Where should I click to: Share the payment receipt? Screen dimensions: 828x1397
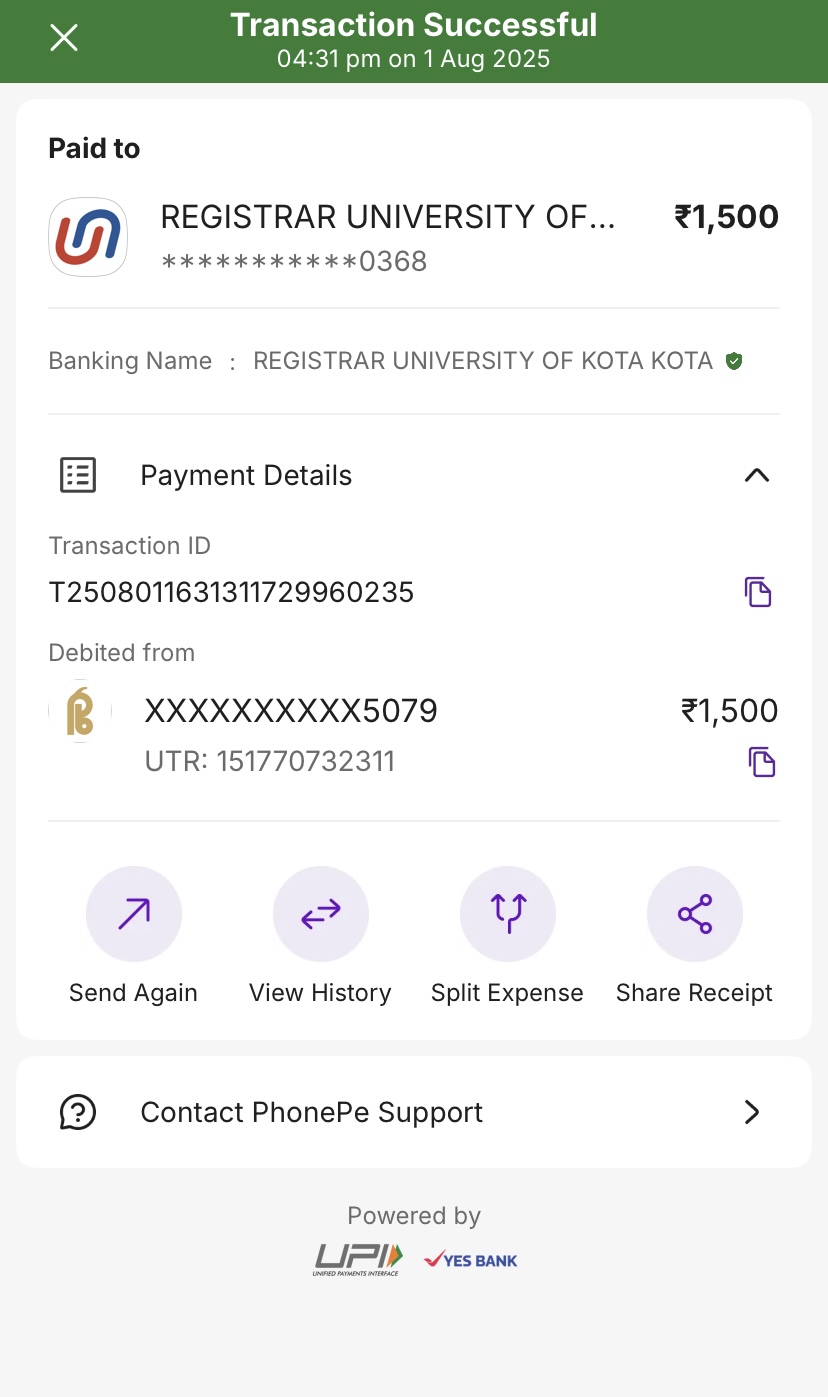pyautogui.click(x=695, y=914)
